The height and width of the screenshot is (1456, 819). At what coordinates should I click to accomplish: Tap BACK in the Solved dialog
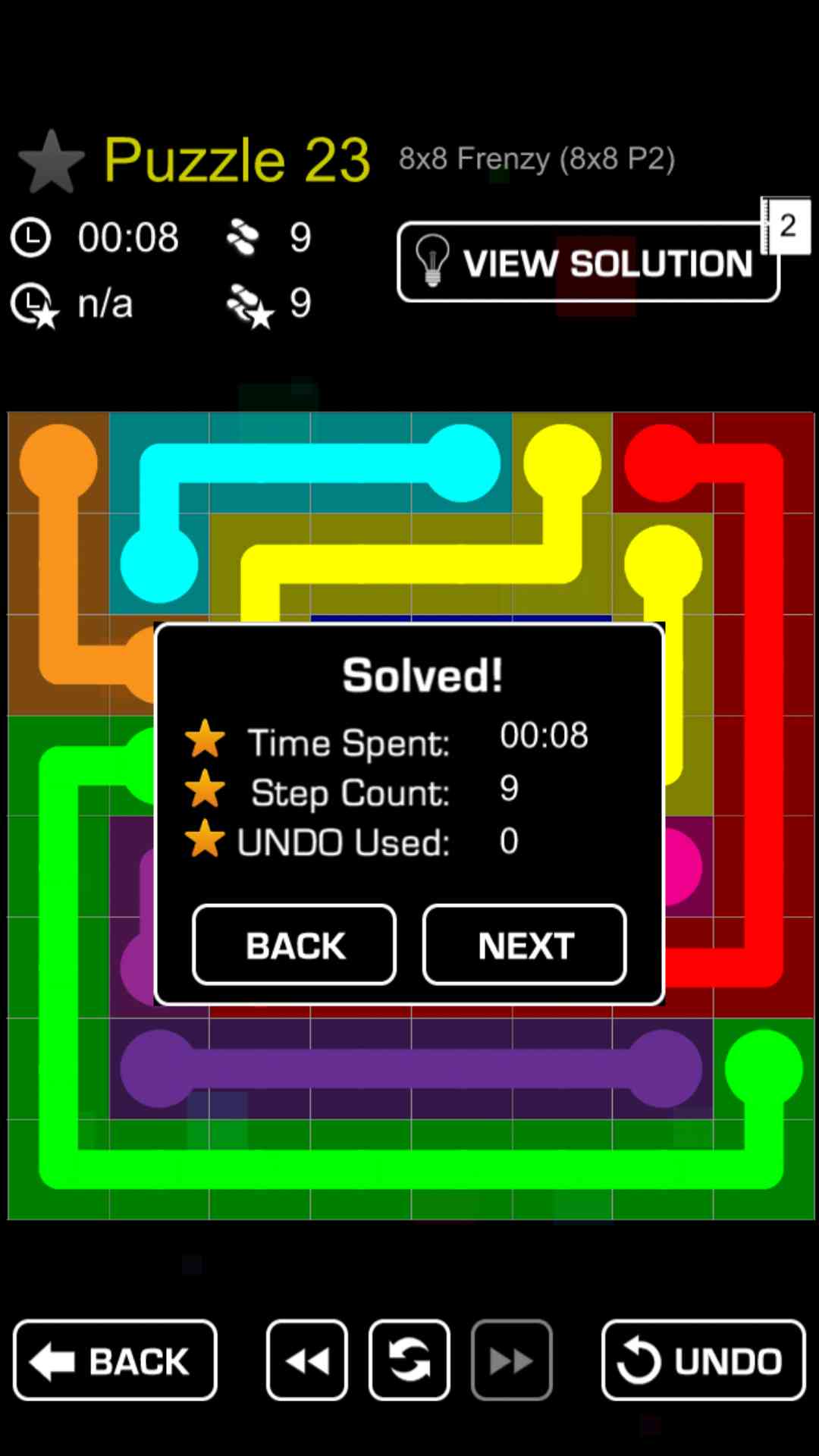pos(294,945)
